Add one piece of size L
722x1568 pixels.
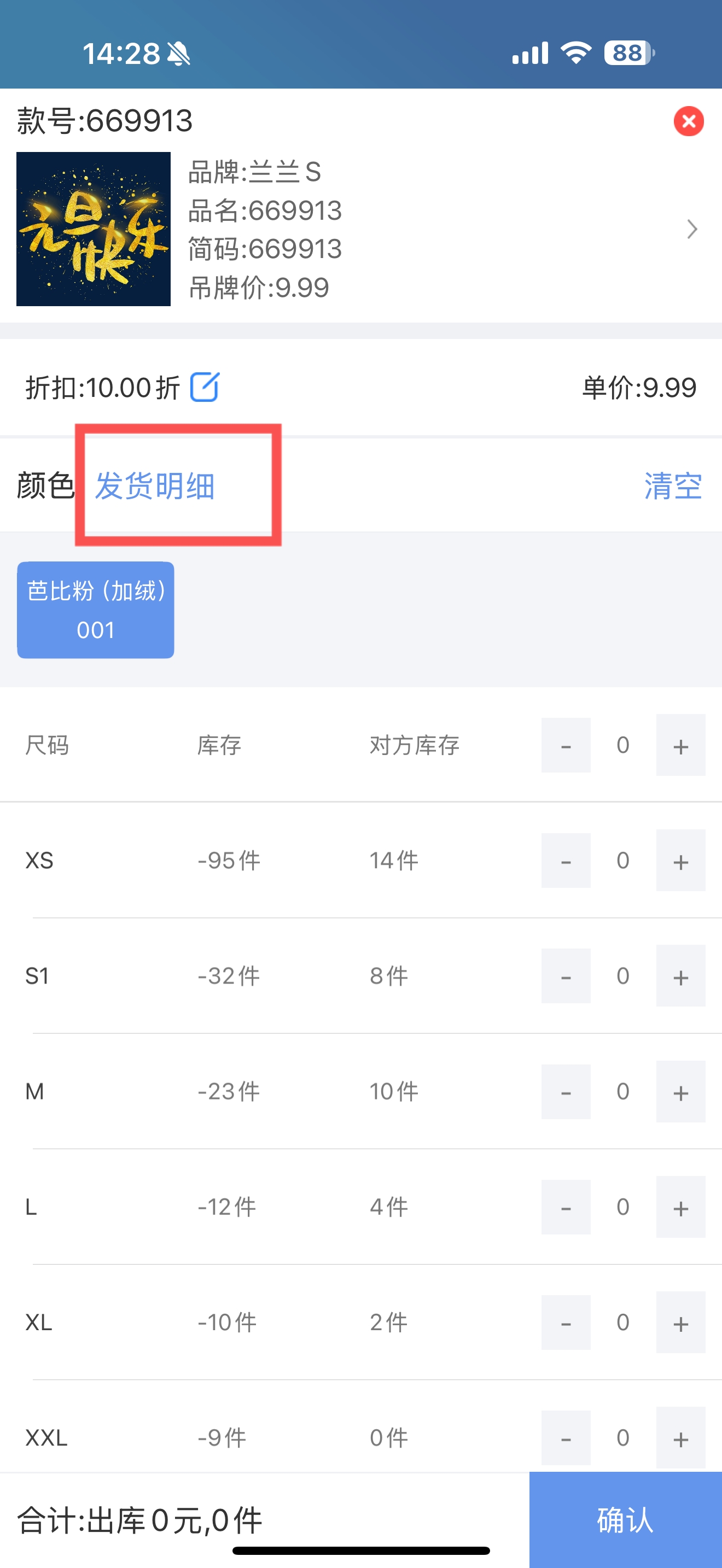click(x=680, y=1207)
